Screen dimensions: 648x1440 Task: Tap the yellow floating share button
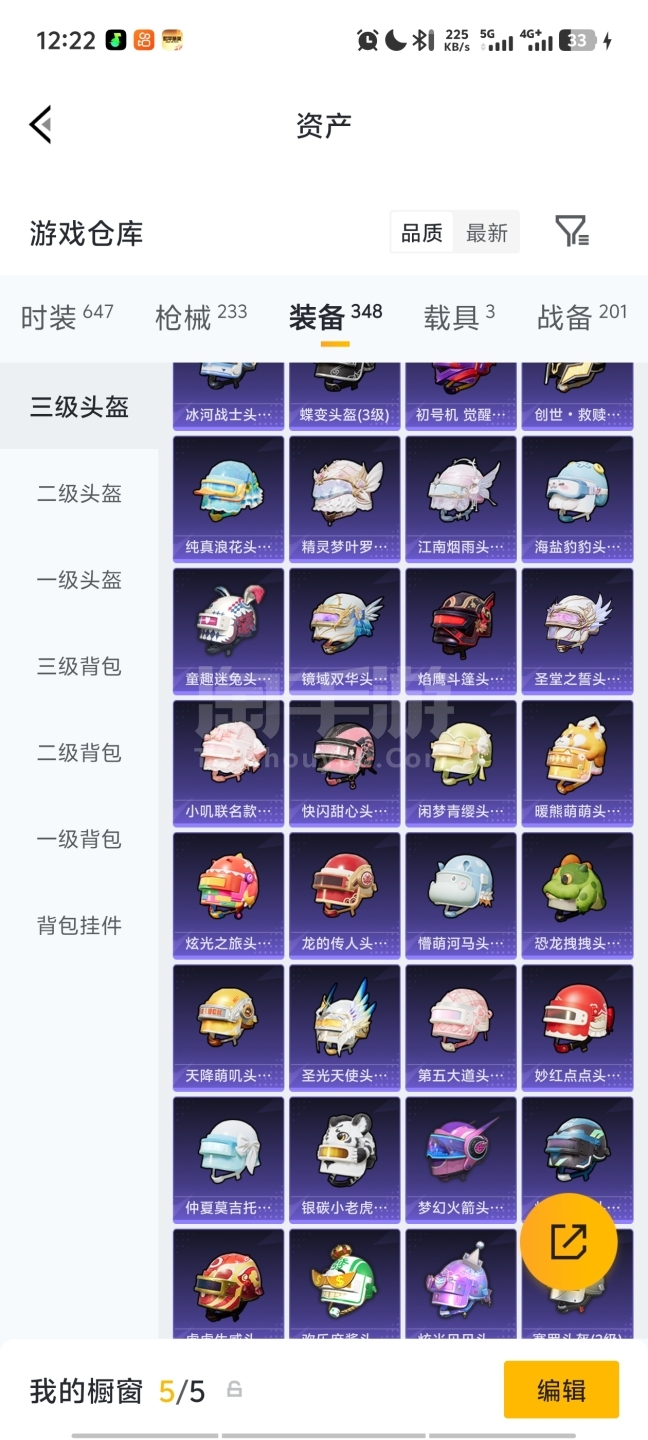pyautogui.click(x=568, y=1242)
